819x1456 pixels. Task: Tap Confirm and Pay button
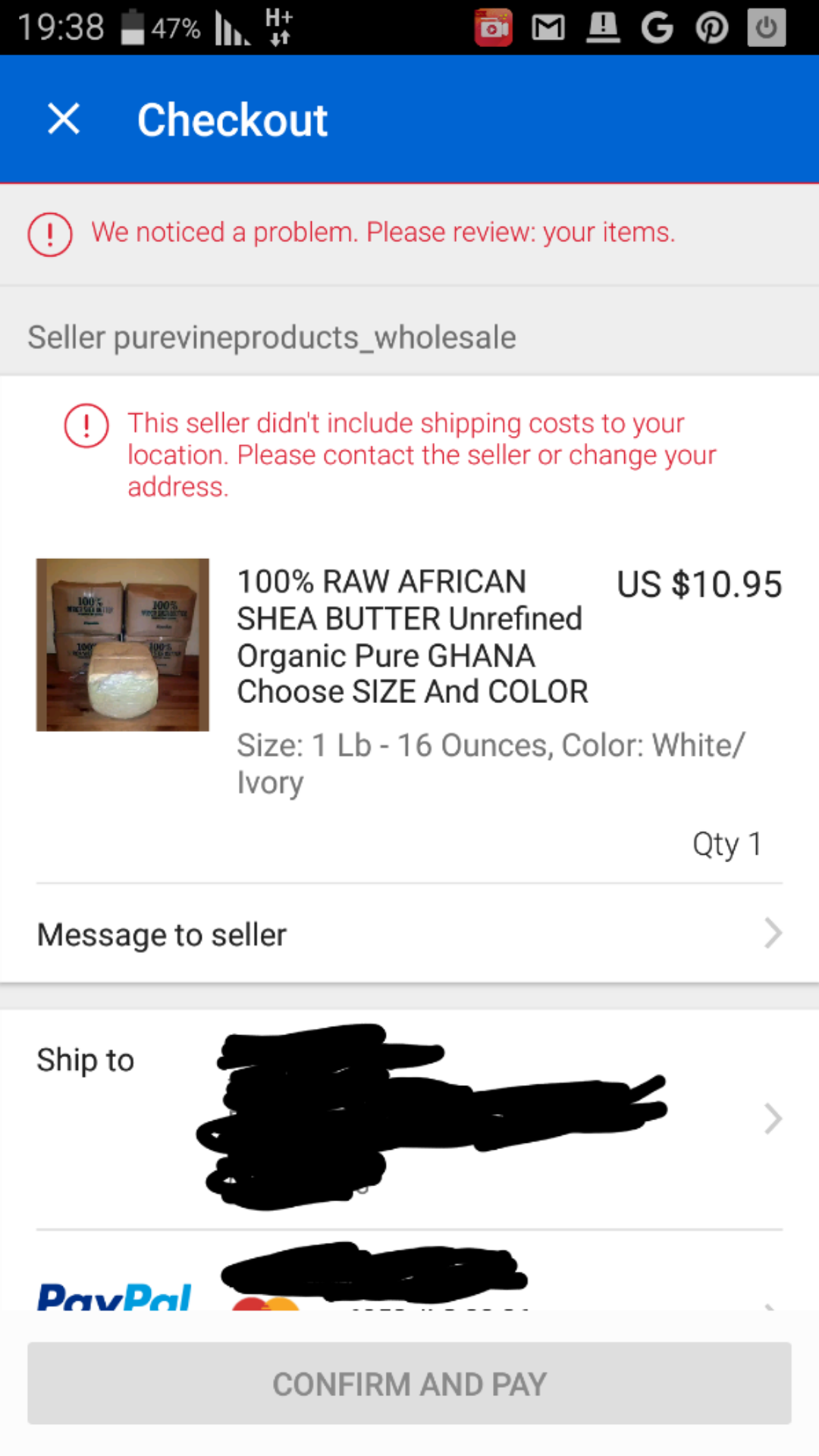pos(409,1383)
